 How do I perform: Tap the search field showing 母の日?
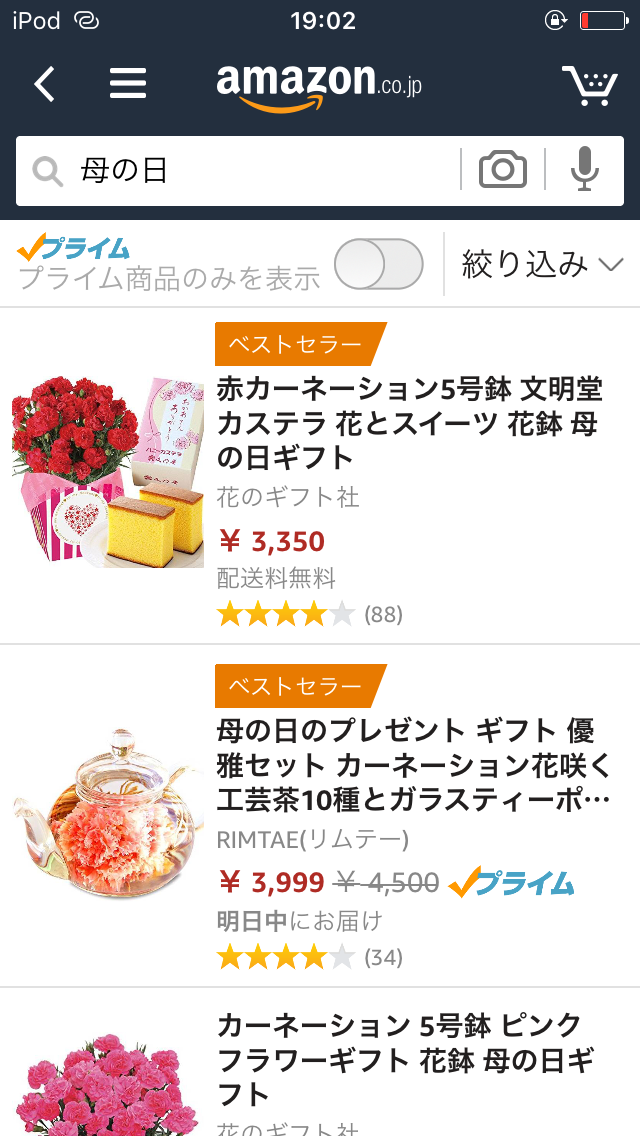tap(260, 171)
